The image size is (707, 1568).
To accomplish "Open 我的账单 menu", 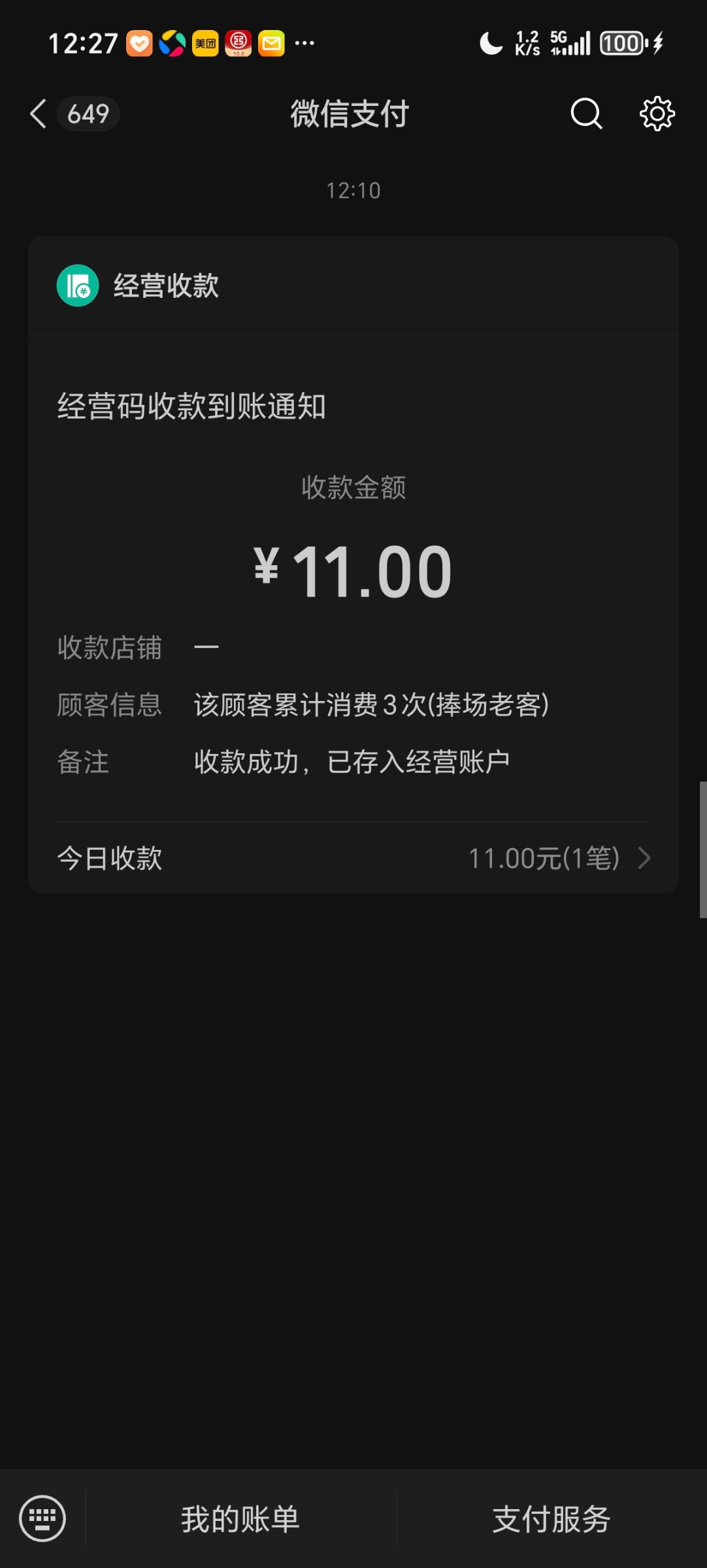I will (x=240, y=1519).
